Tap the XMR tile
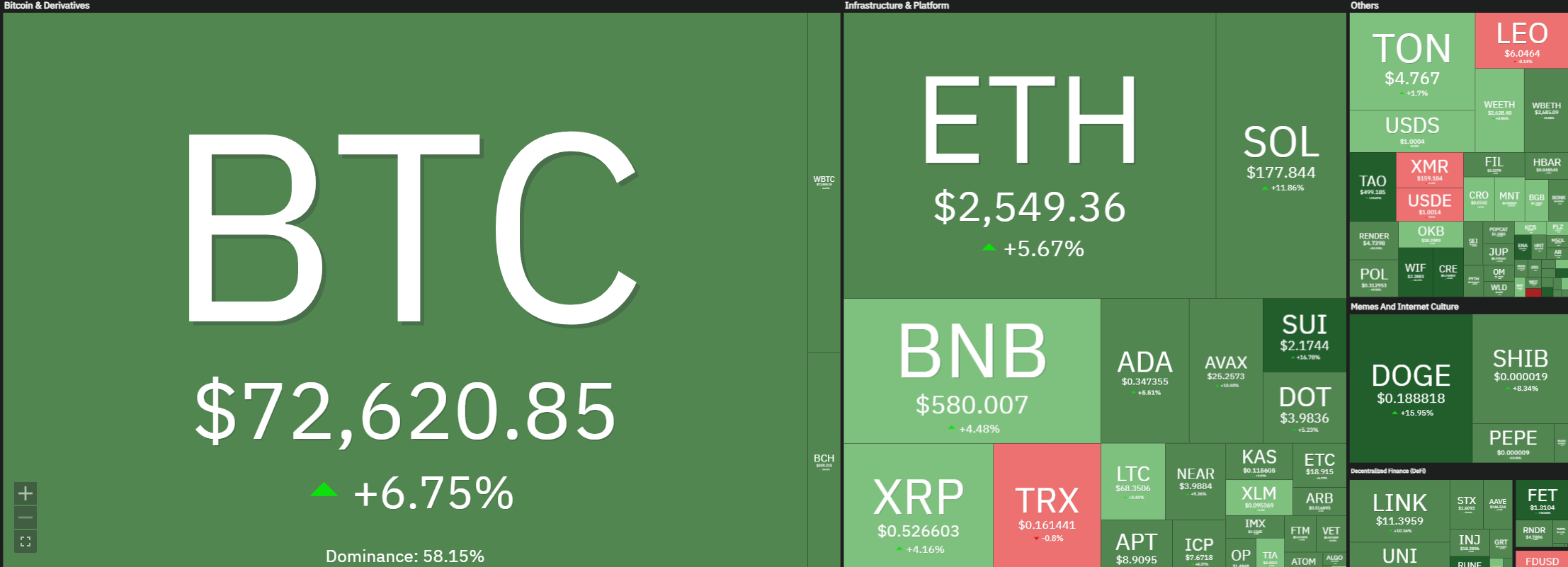This screenshot has width=1568, height=567. tap(1429, 170)
